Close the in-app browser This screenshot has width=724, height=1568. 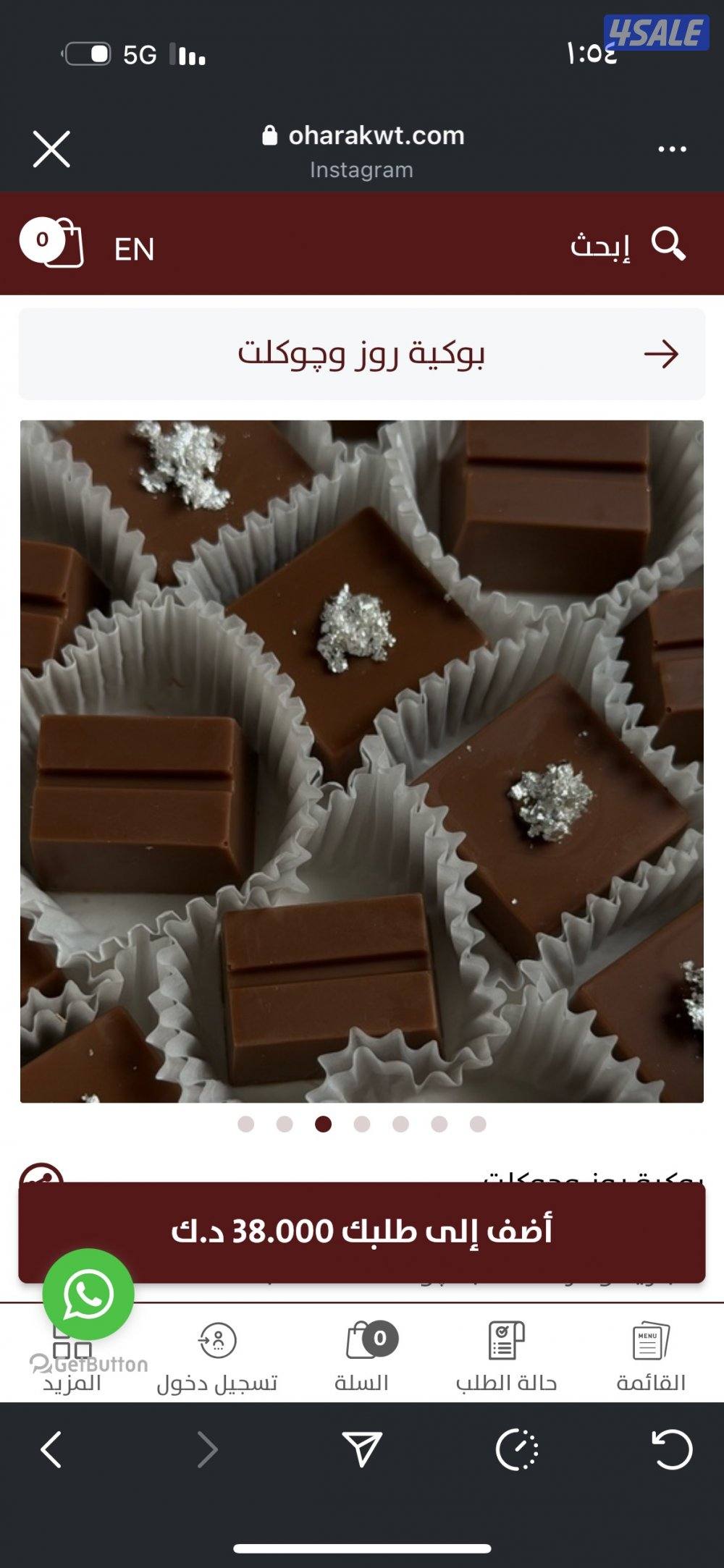pyautogui.click(x=51, y=149)
